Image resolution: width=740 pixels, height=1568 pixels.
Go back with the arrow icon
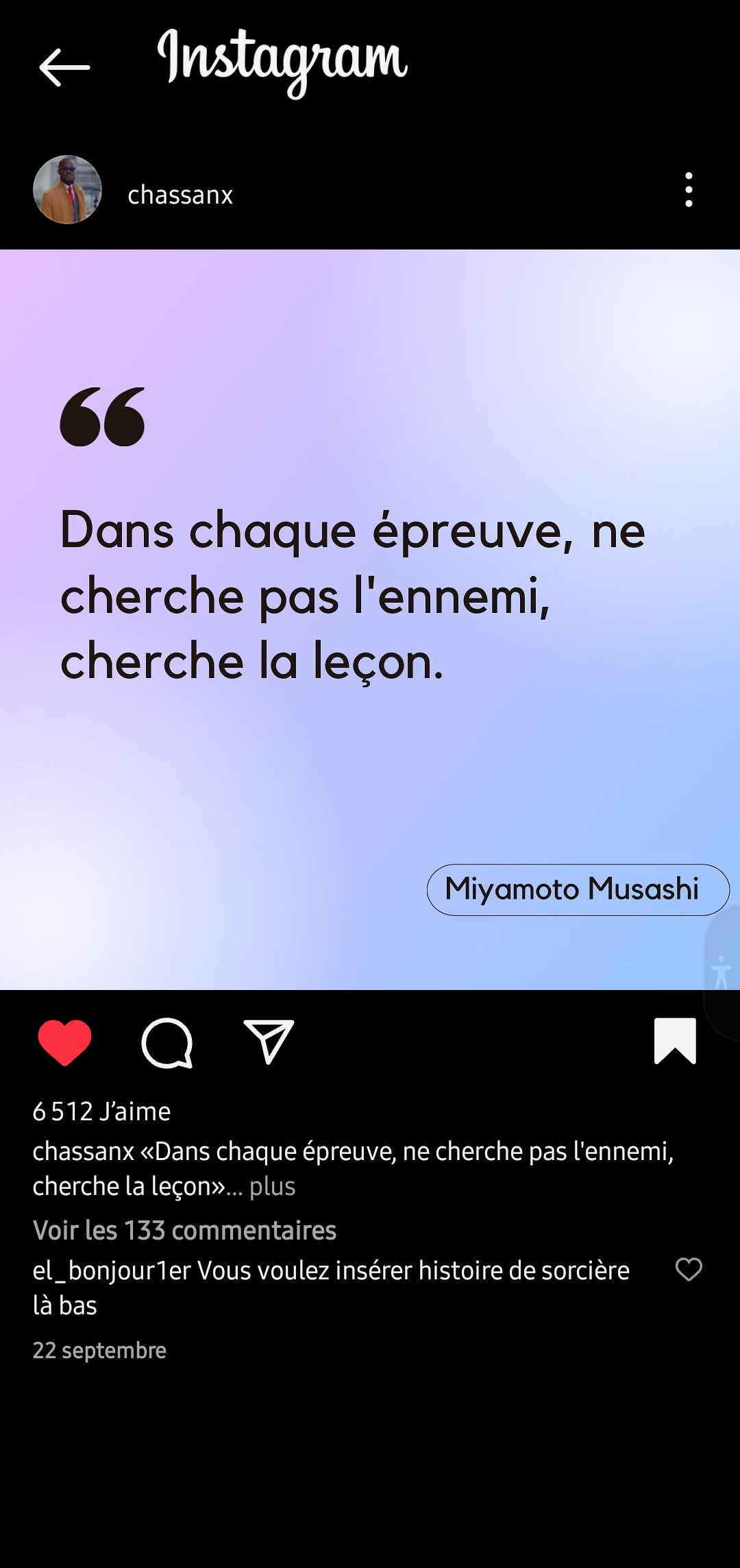pos(64,67)
